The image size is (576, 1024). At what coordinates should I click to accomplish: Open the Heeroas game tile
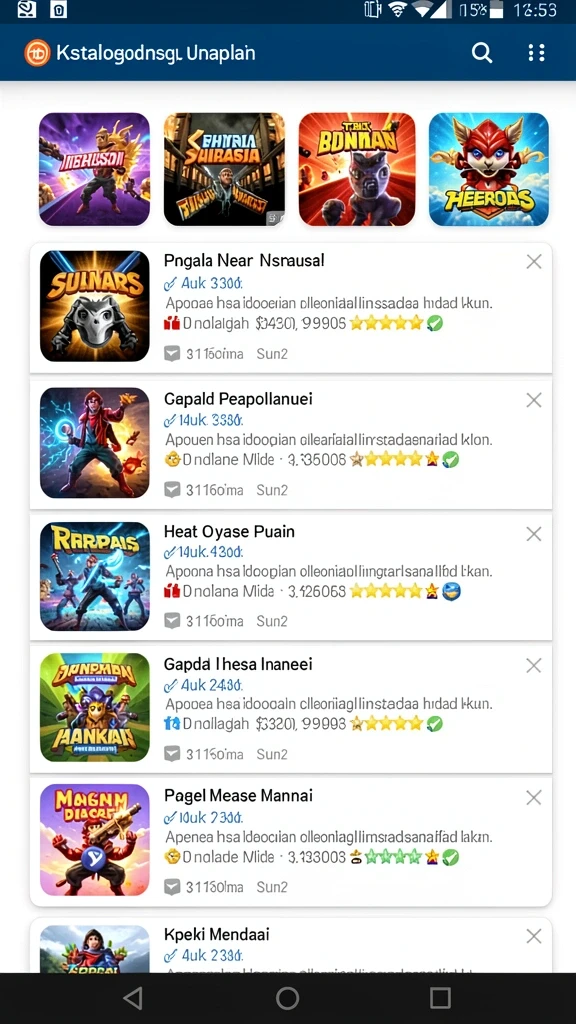pyautogui.click(x=488, y=169)
